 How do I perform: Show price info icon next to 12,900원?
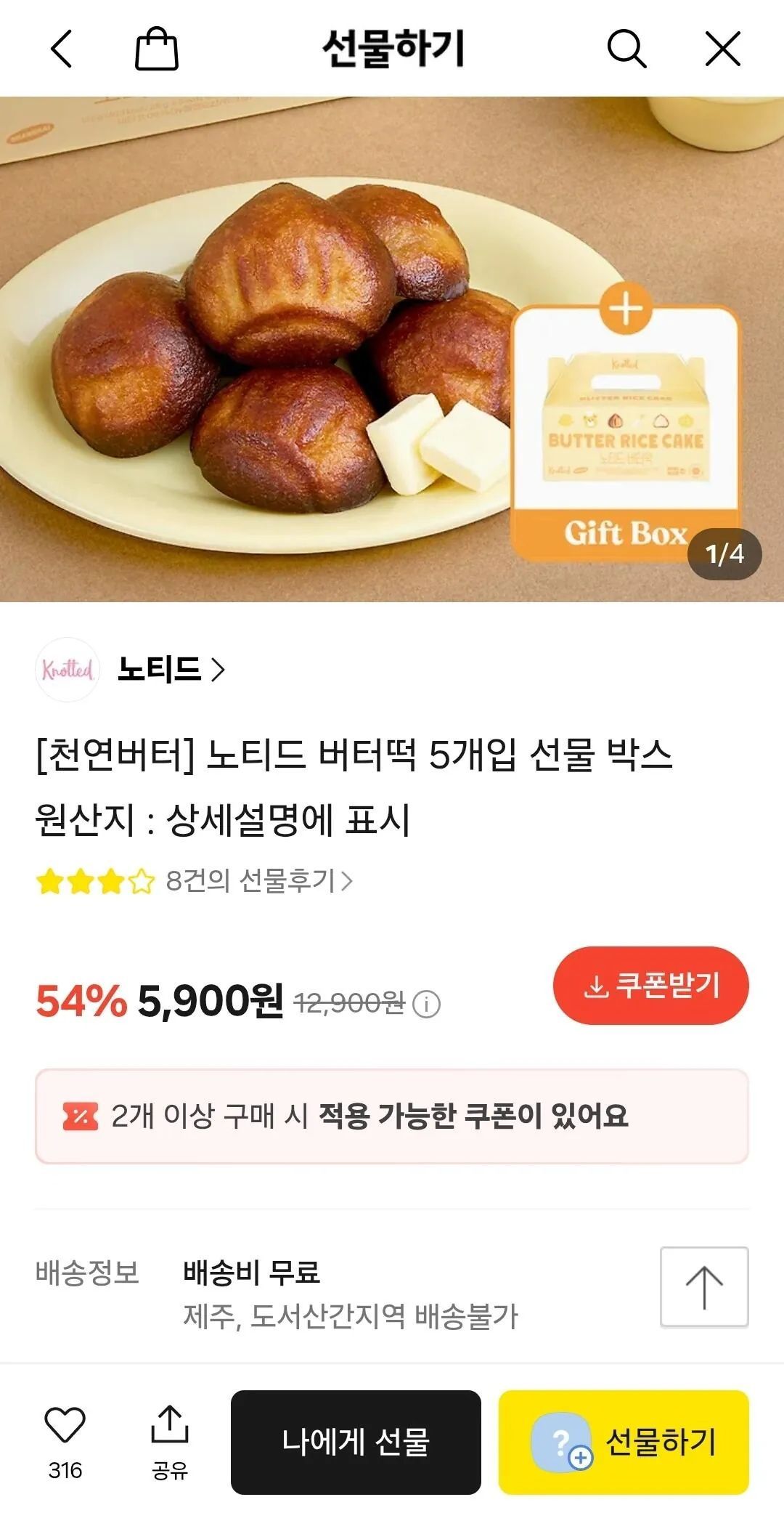point(426,1005)
